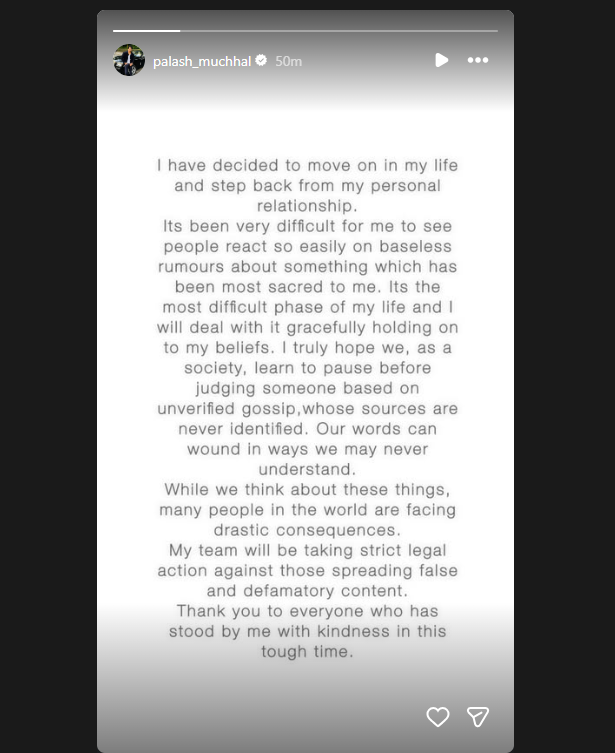
Task: Open the palash_muchhal username link
Action: [201, 61]
